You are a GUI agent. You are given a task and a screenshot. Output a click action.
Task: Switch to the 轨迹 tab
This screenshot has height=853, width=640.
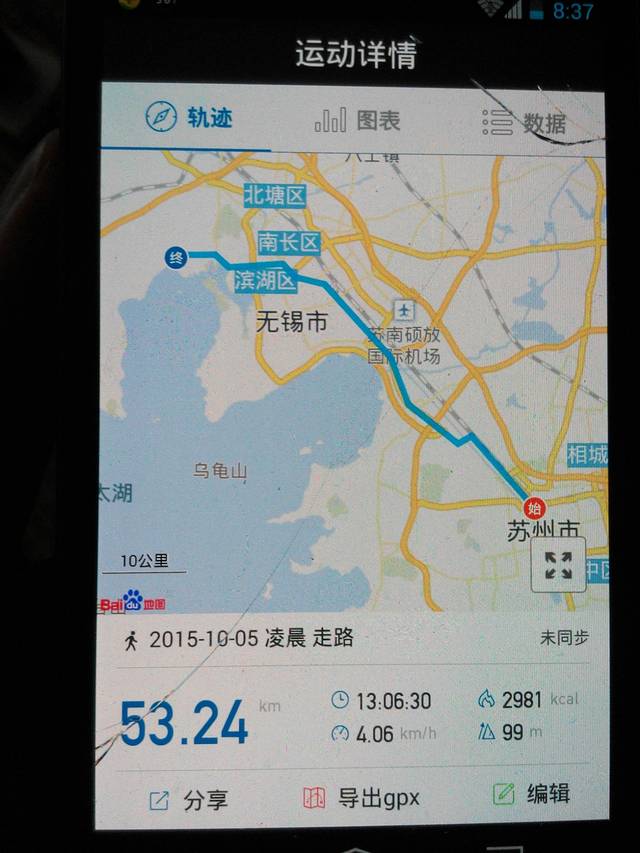click(189, 118)
